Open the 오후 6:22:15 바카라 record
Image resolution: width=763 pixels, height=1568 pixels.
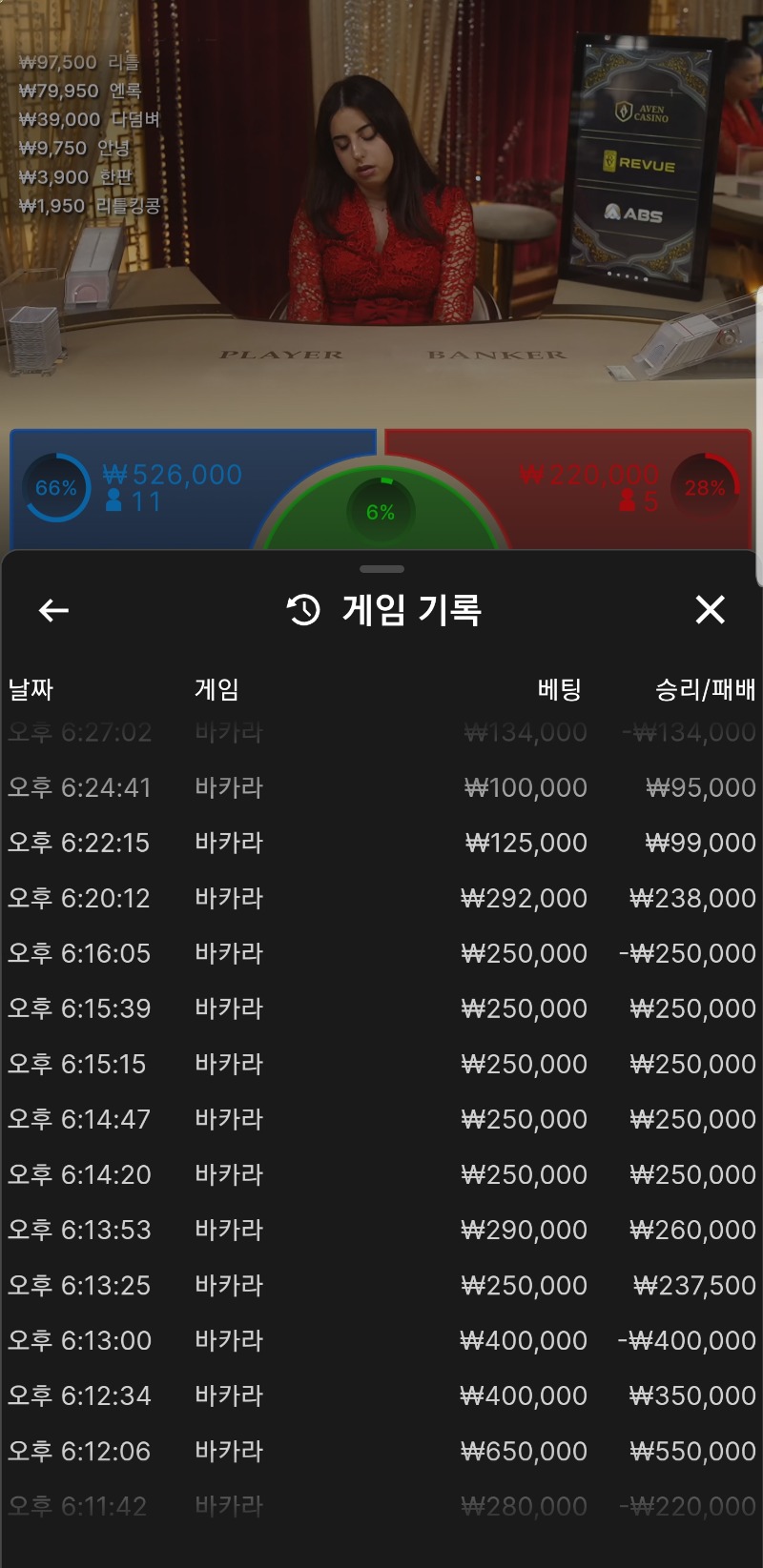click(x=381, y=843)
